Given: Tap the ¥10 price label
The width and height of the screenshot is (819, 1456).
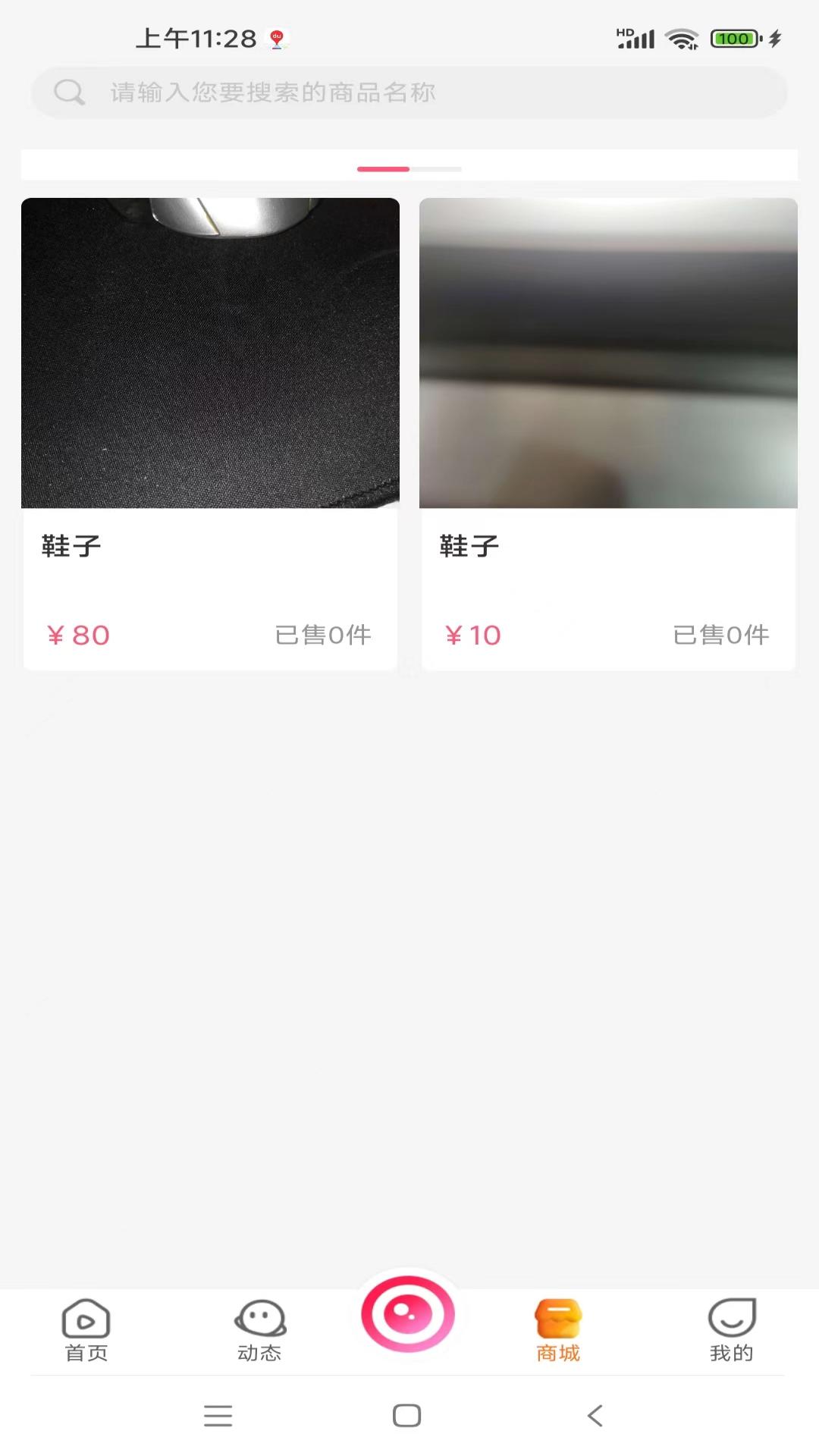Looking at the screenshot, I should point(472,635).
